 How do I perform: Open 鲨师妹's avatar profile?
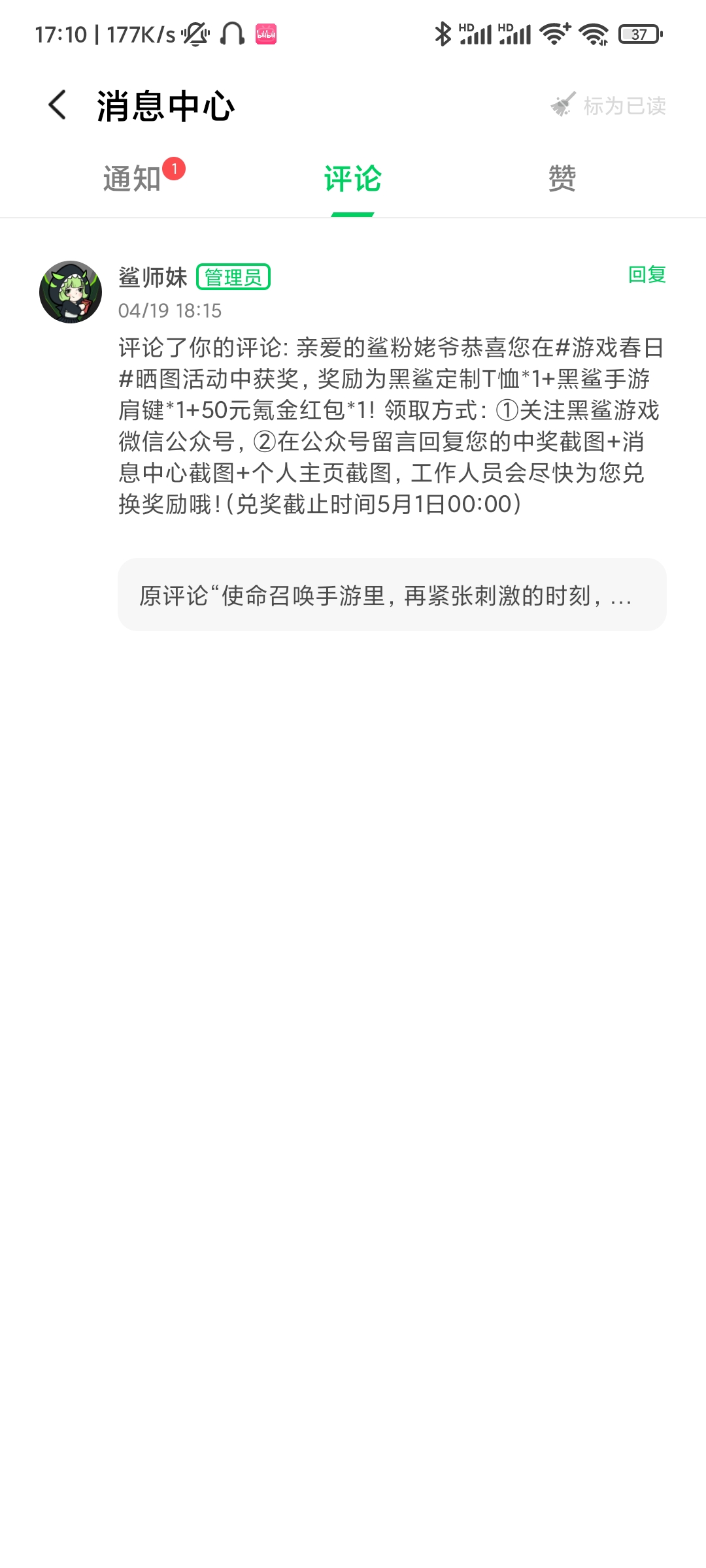tap(71, 292)
